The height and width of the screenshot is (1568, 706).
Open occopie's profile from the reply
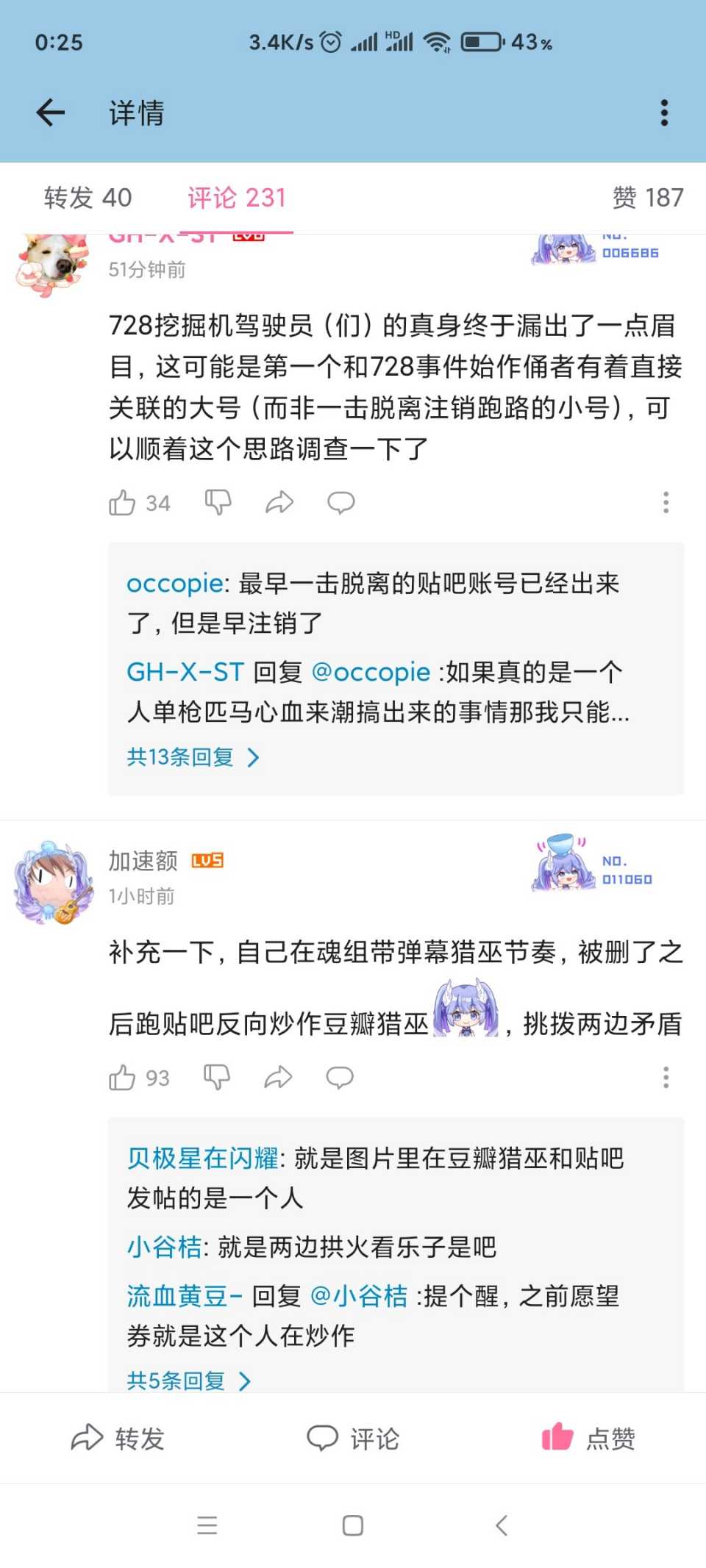click(x=175, y=583)
